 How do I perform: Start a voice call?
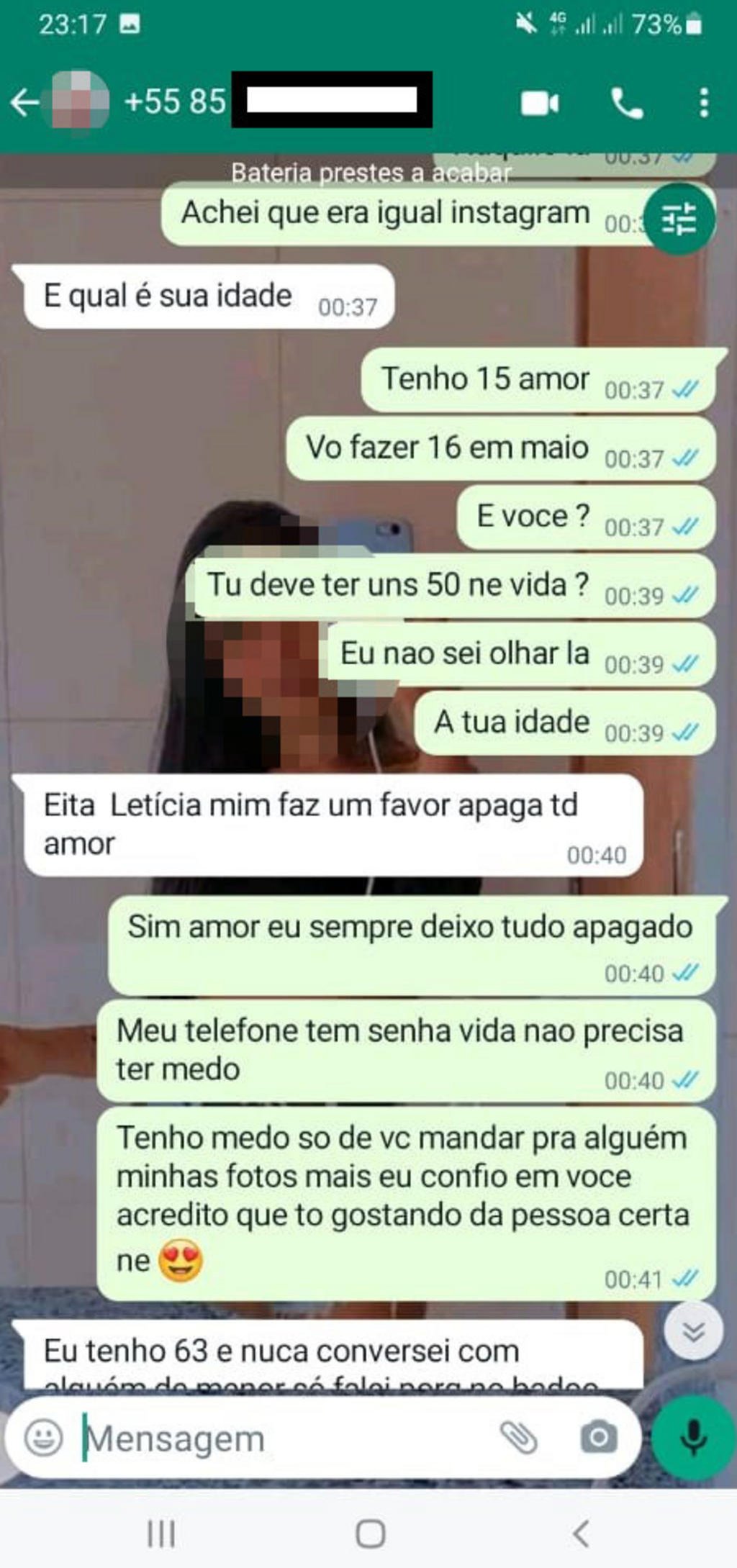(627, 104)
